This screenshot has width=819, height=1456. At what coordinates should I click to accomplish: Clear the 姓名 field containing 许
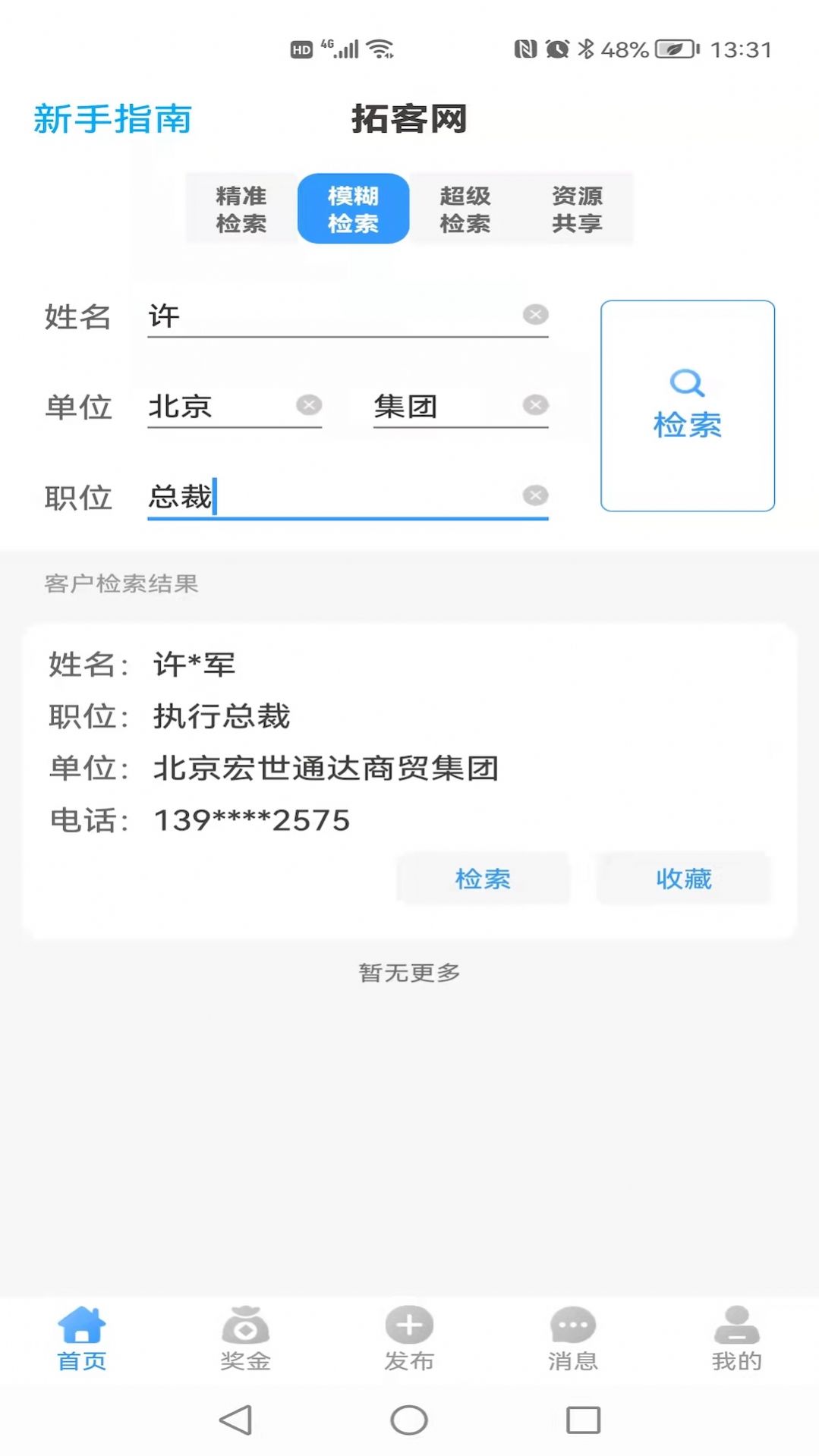535,314
